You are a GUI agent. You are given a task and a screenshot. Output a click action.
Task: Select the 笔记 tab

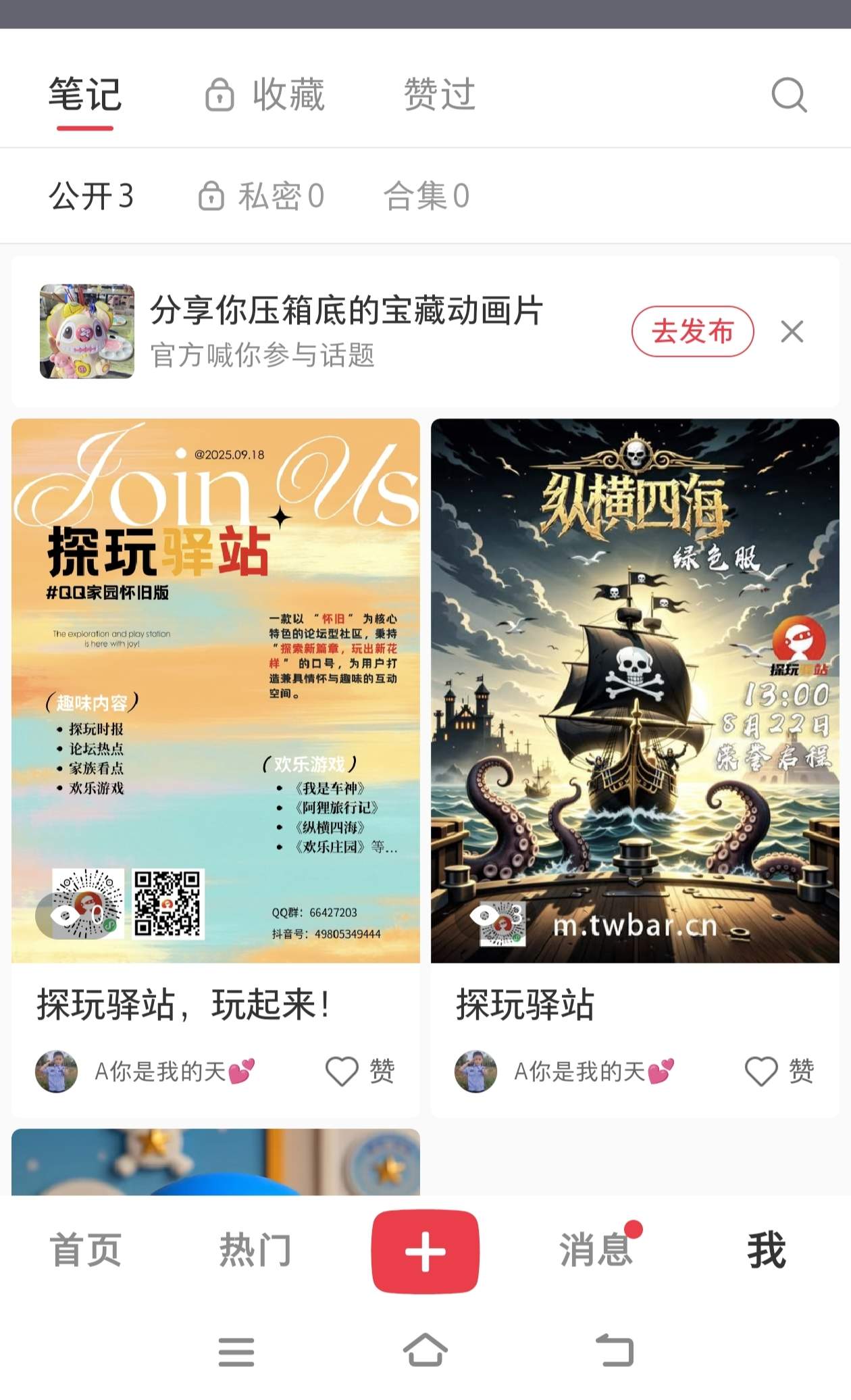pyautogui.click(x=85, y=95)
